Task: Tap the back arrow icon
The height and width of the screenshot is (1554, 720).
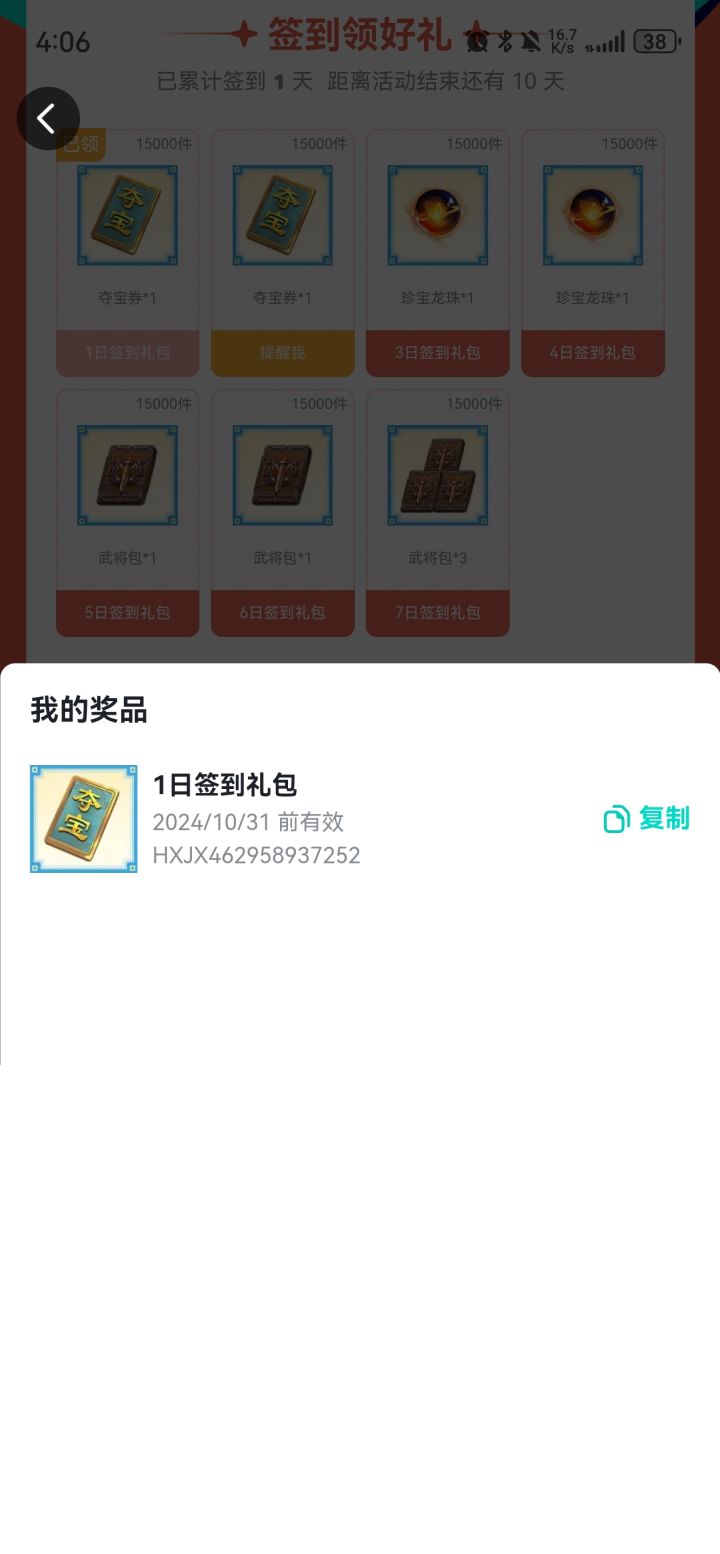Action: coord(48,118)
